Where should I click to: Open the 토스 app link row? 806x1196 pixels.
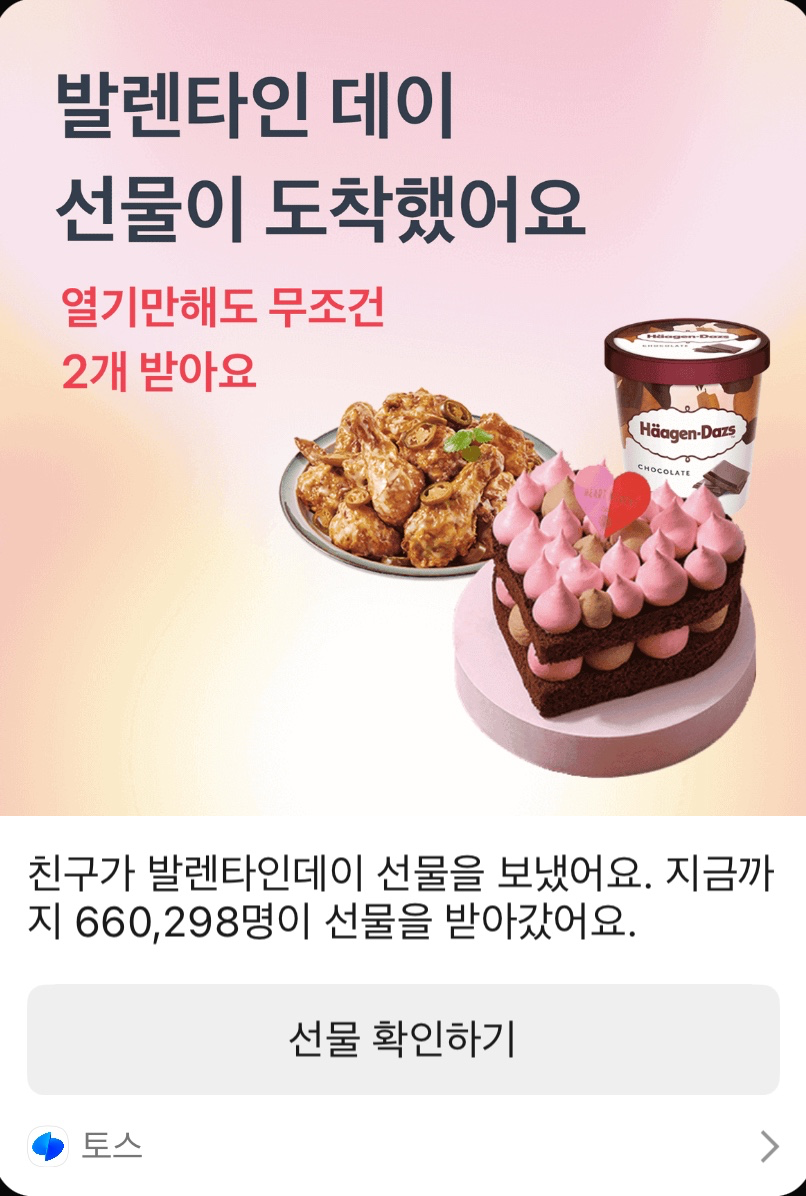(x=402, y=1146)
